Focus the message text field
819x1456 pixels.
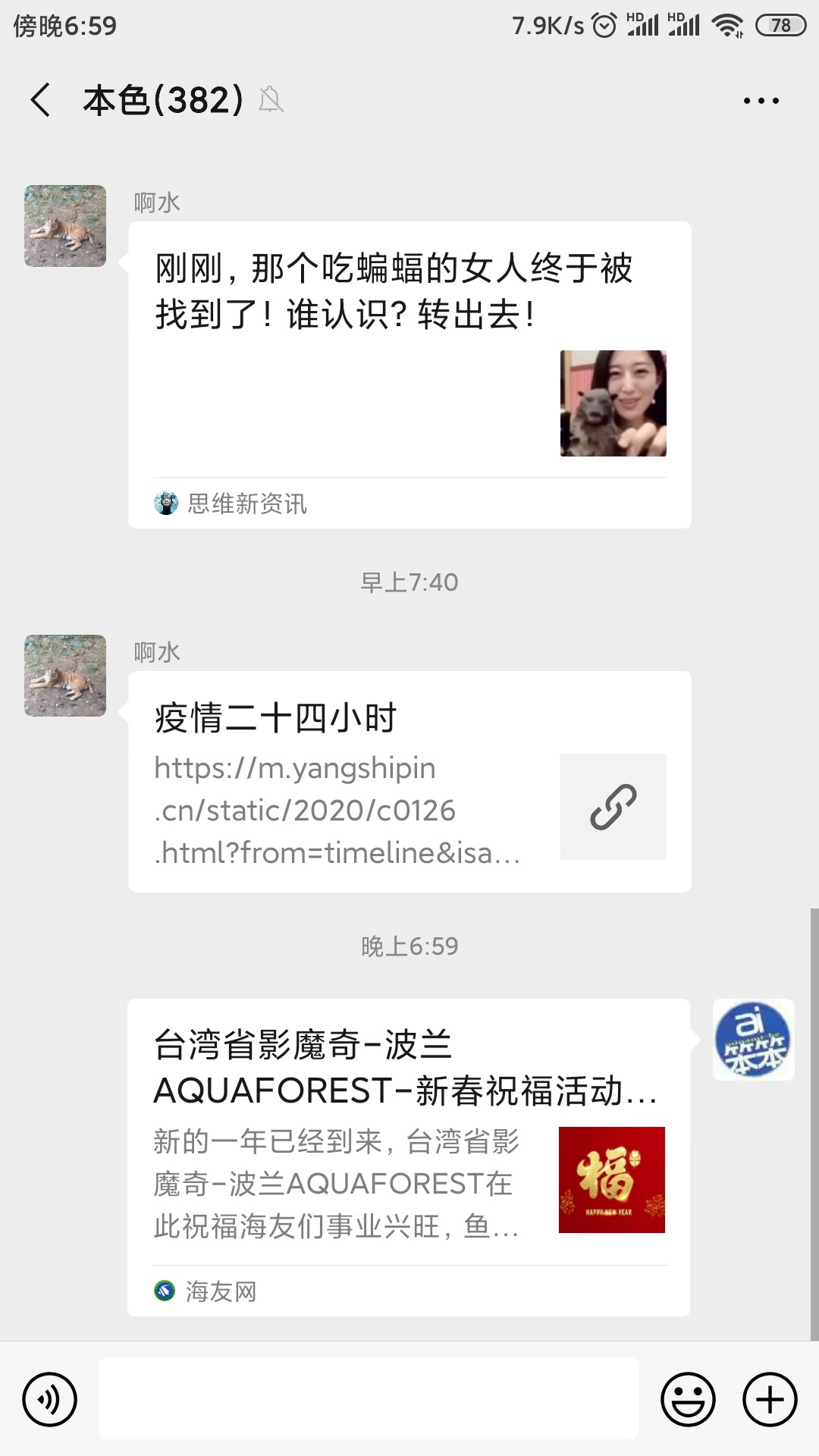click(369, 1399)
